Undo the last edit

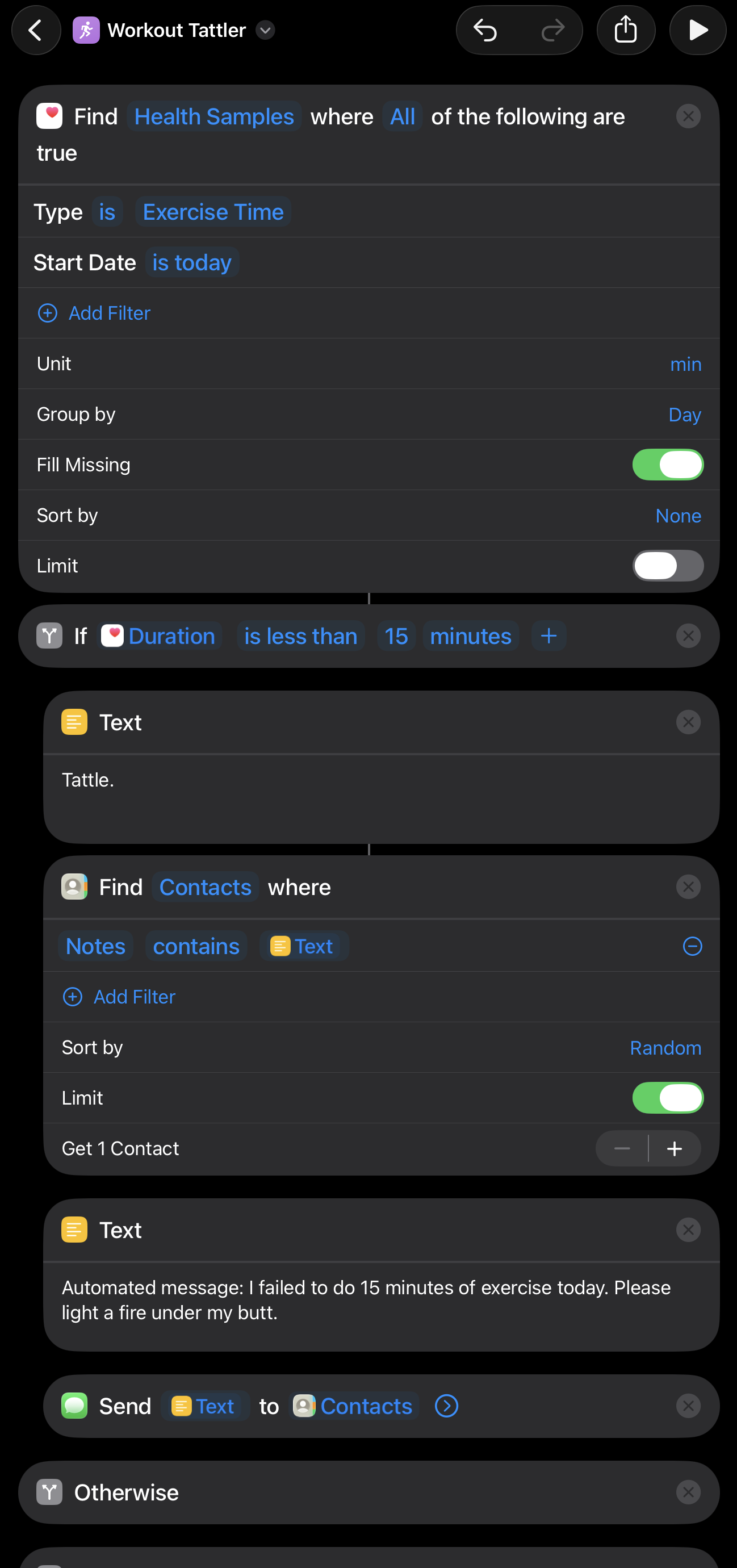click(x=485, y=30)
